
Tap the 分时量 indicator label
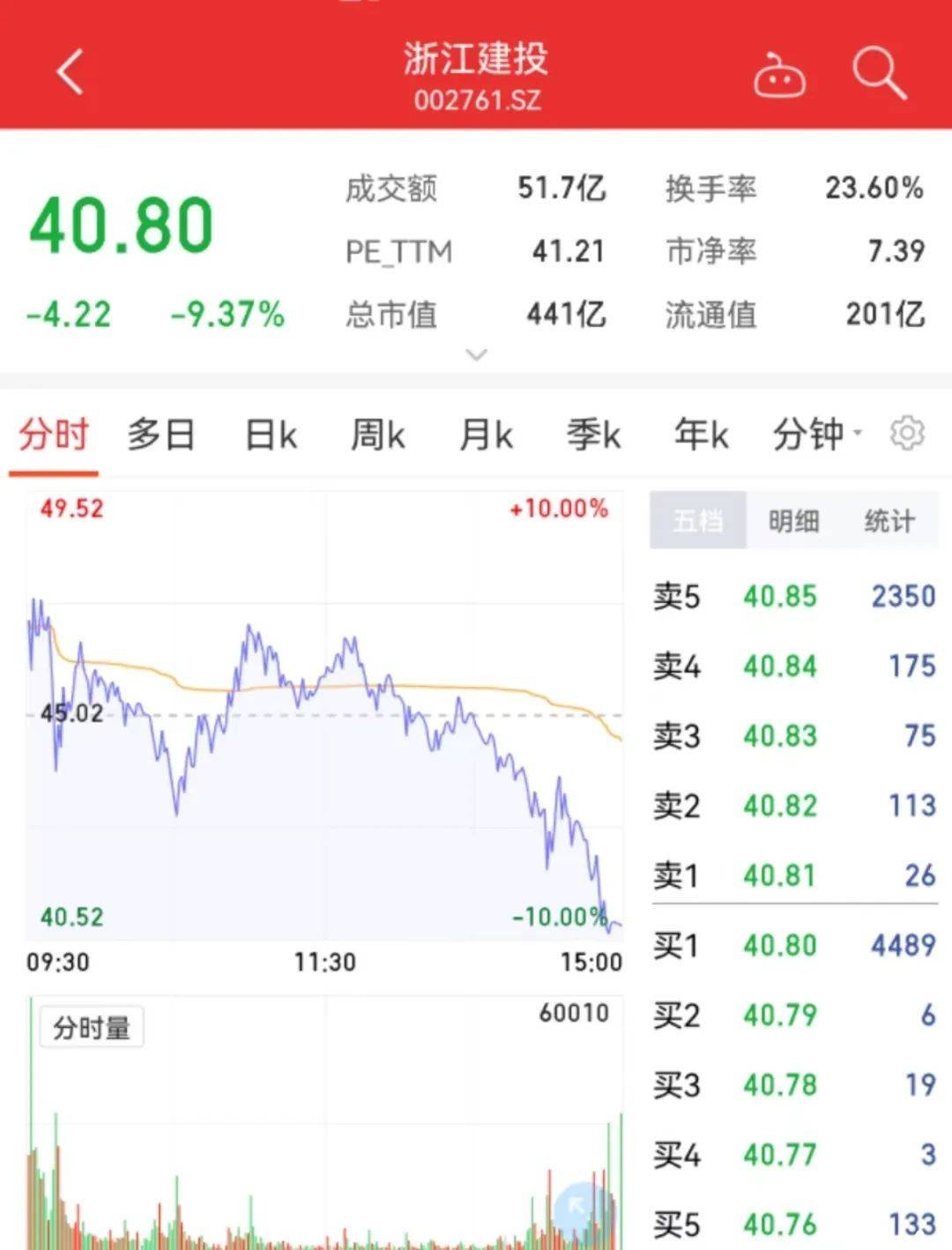click(92, 1028)
